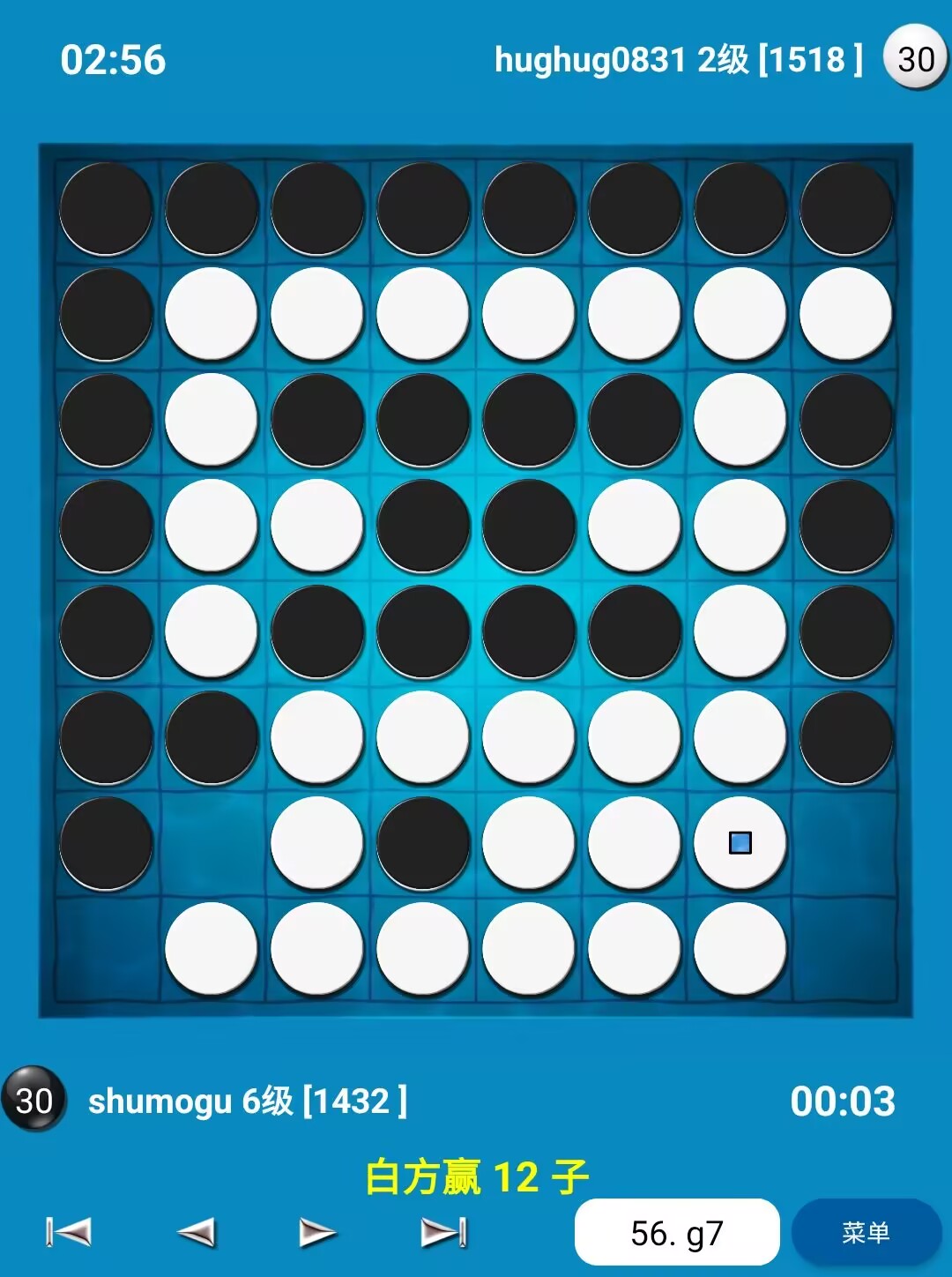Jump to the first move
This screenshot has height=1277, width=952.
coord(69,1232)
